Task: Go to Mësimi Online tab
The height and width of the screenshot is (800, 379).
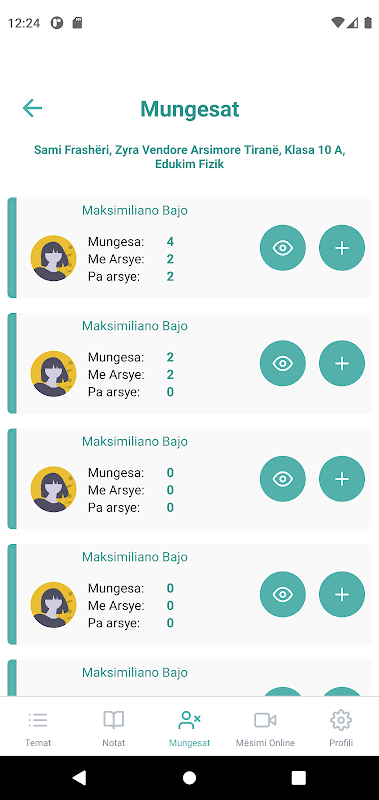Action: coord(265,728)
